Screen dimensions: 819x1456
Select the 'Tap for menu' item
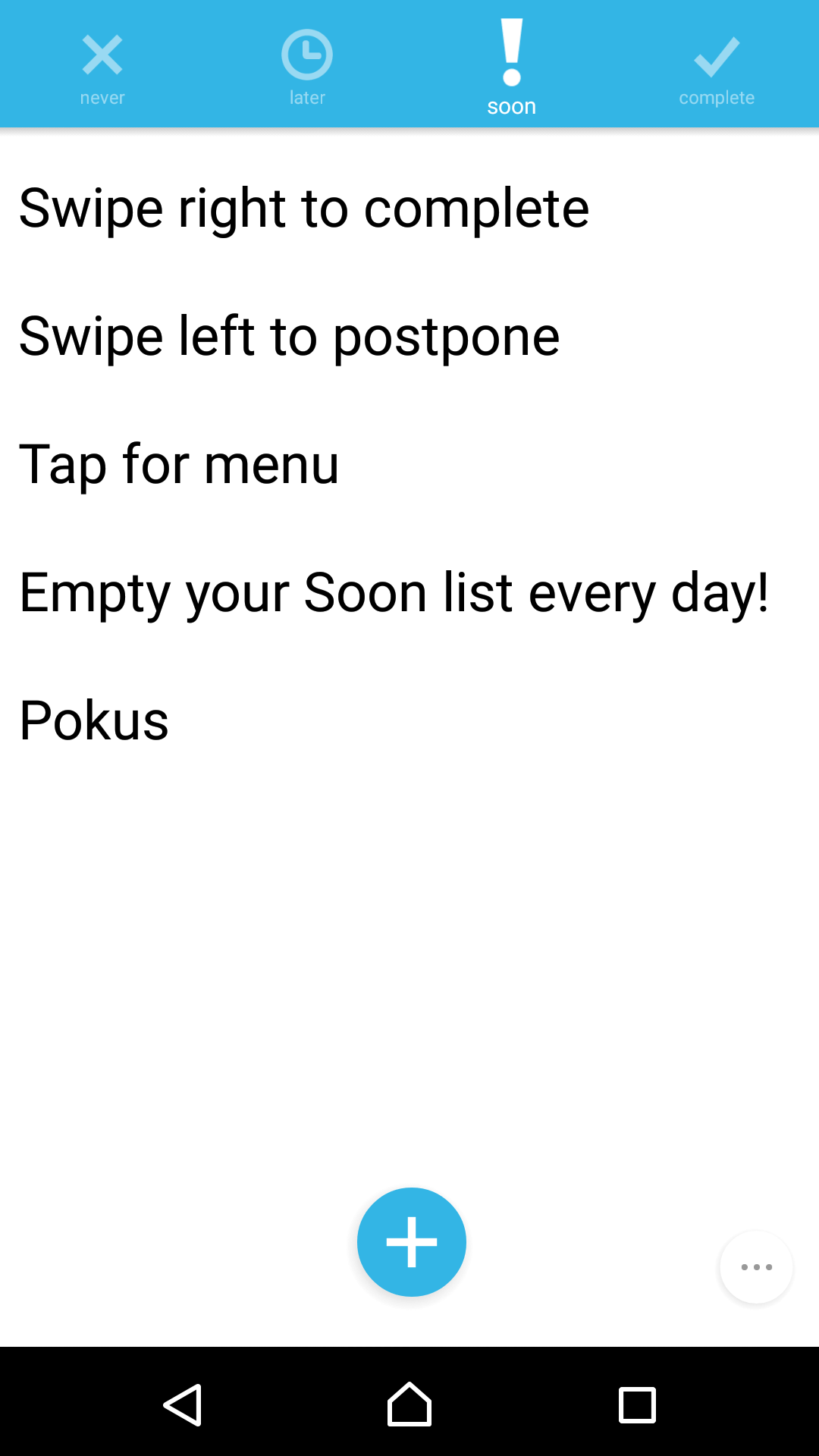click(409, 464)
